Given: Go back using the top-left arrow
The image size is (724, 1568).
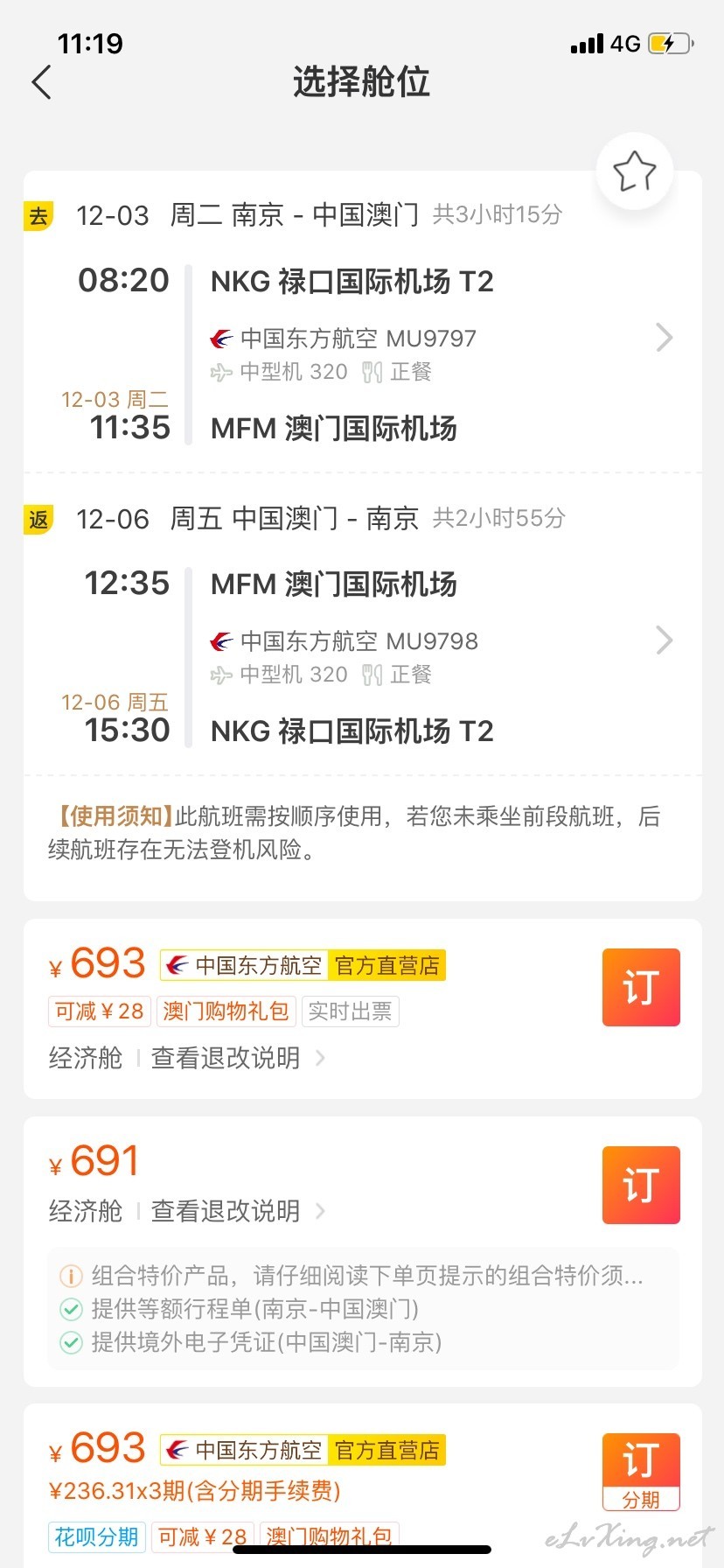Looking at the screenshot, I should 41,82.
